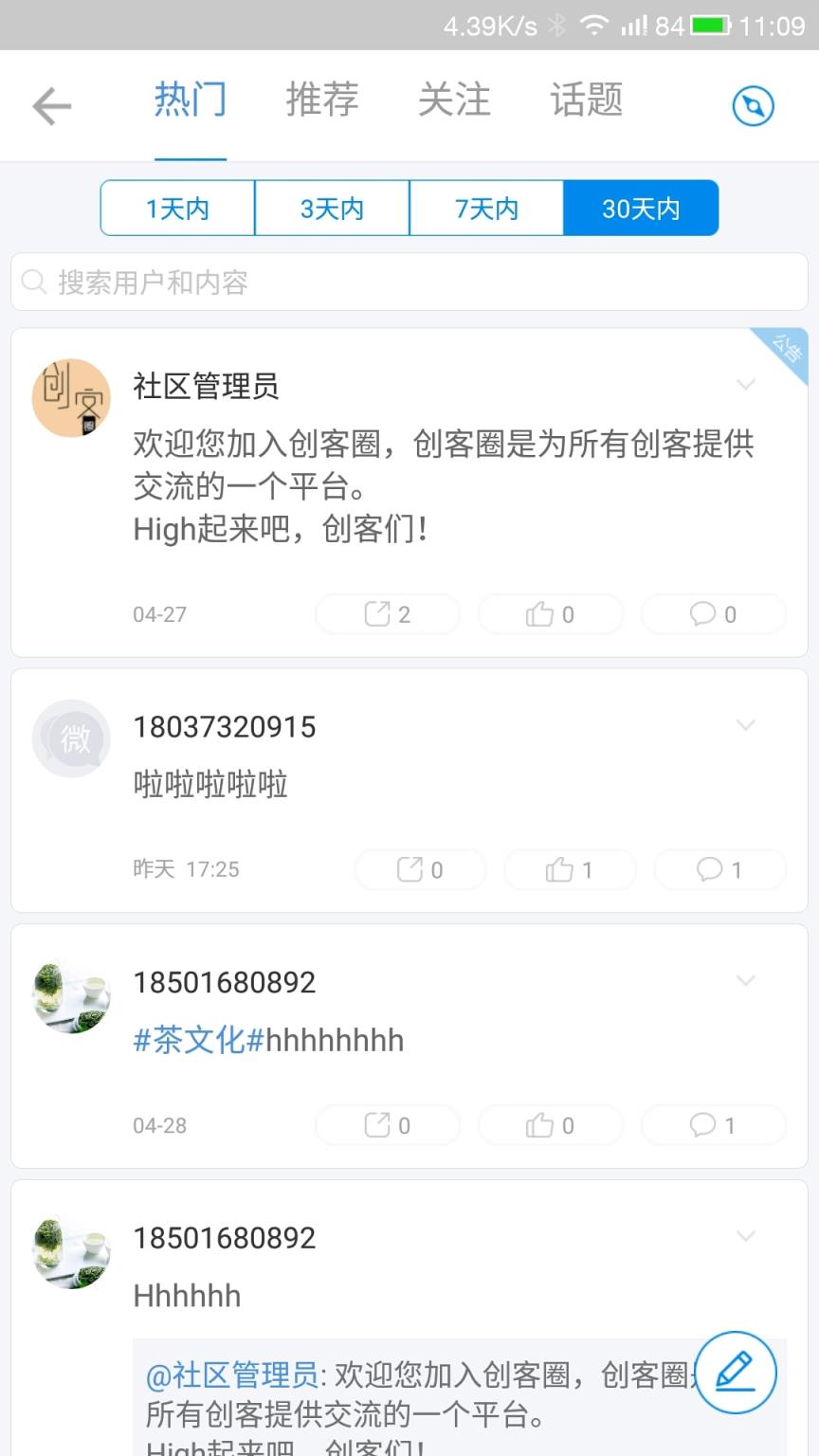Open the compass discover icon top right
This screenshot has height=1456, width=819.
[753, 105]
